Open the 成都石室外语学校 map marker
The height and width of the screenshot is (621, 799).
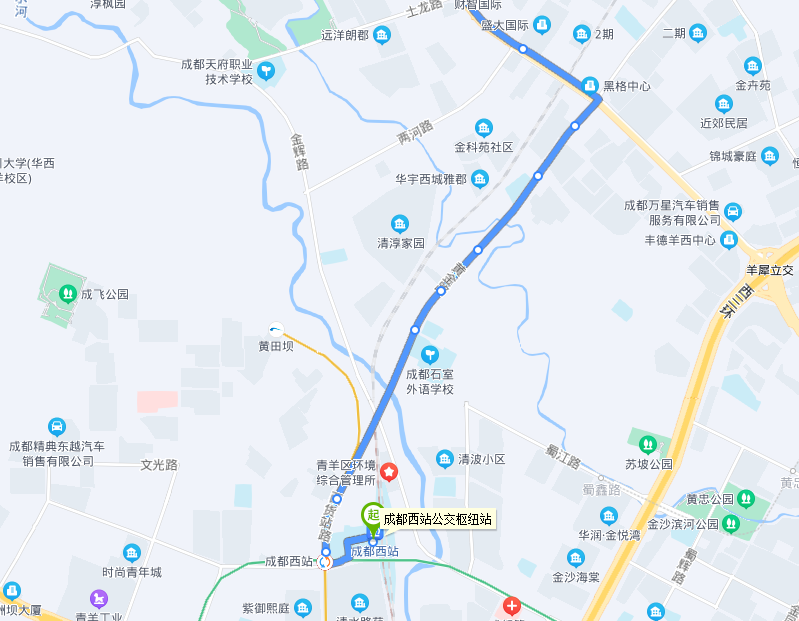tap(430, 353)
